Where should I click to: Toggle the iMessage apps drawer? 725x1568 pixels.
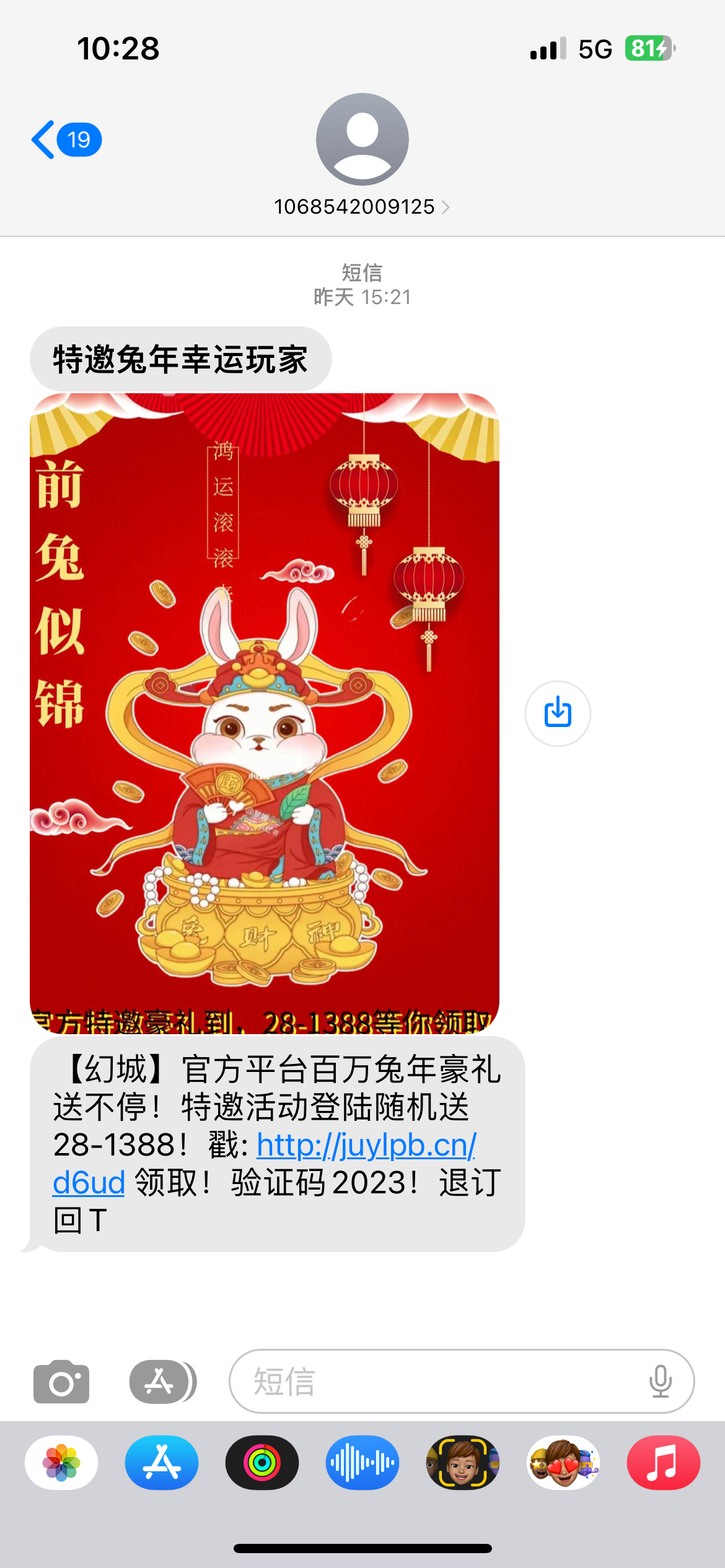[x=162, y=1382]
